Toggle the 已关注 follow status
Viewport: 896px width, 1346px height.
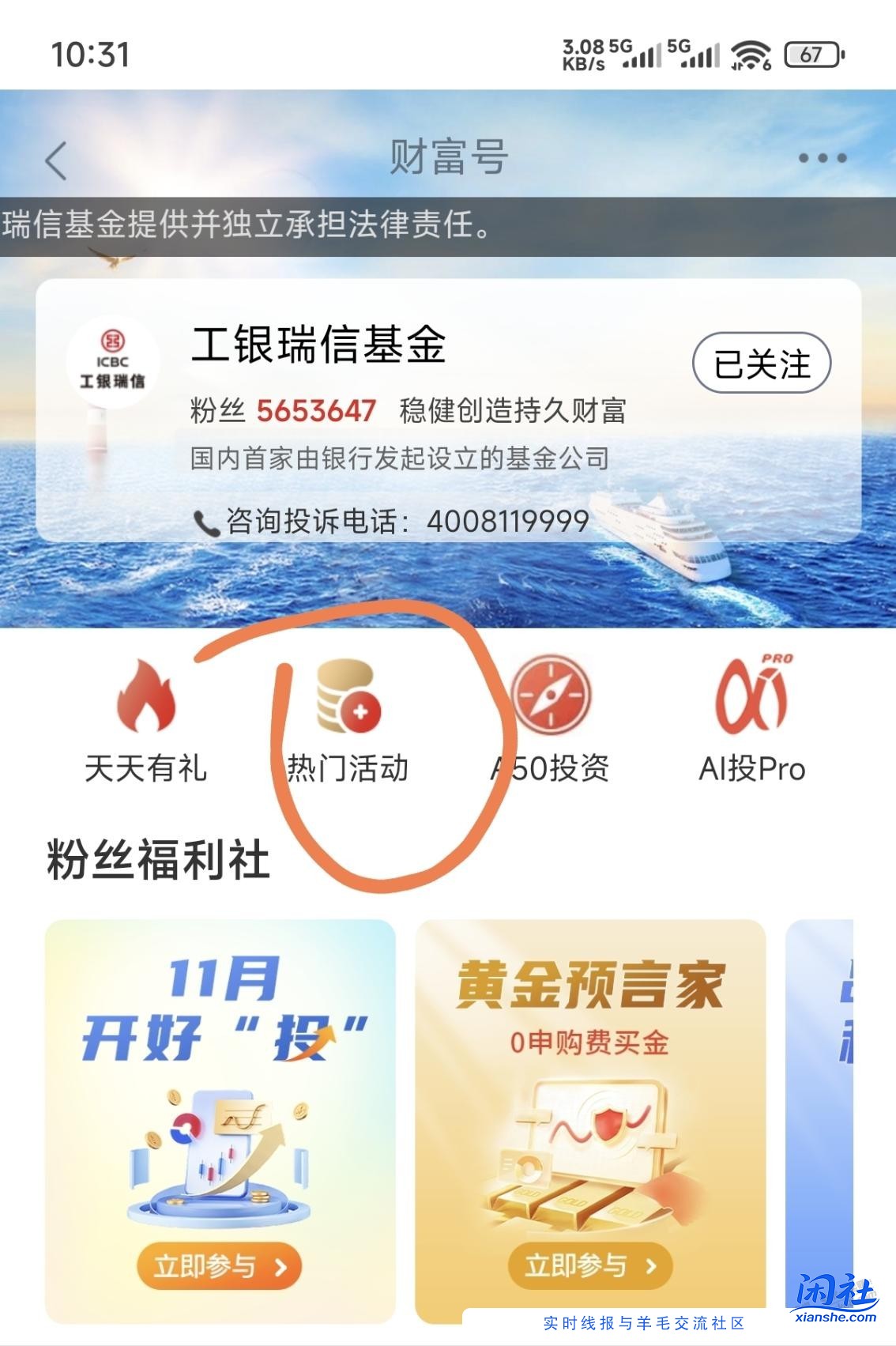(x=761, y=362)
